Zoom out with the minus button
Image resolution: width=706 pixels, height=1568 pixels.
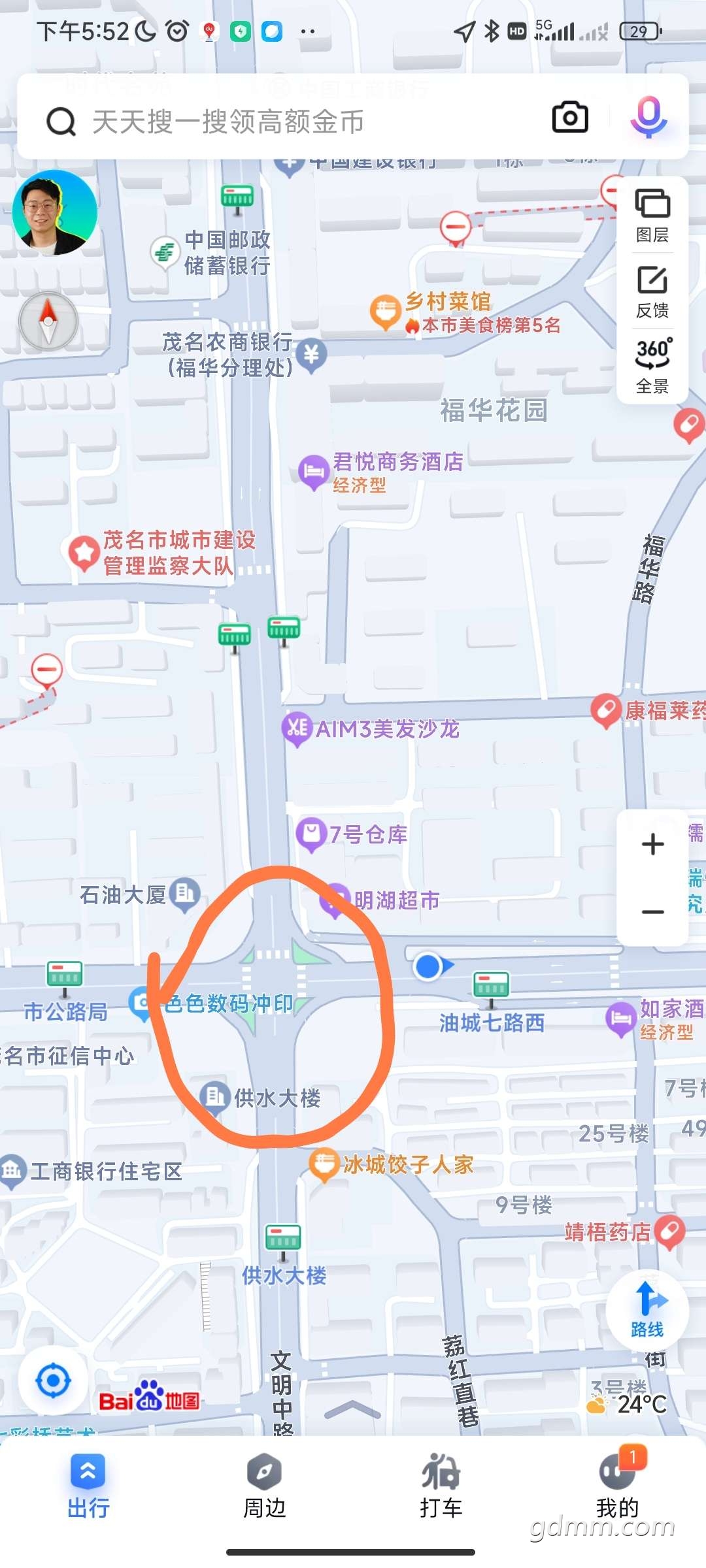(x=652, y=912)
